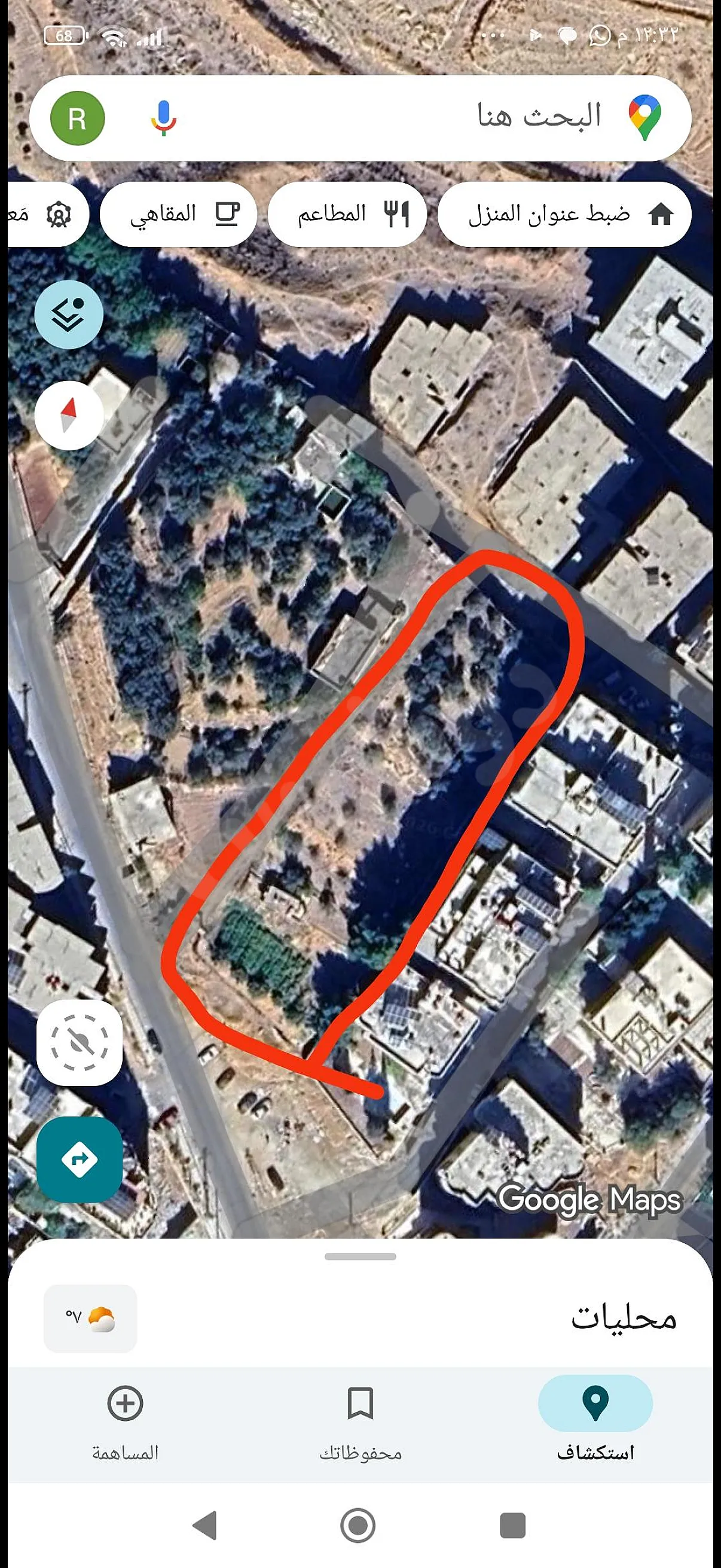Image resolution: width=721 pixels, height=1568 pixels.
Task: Select the set home address chip
Action: tap(564, 214)
